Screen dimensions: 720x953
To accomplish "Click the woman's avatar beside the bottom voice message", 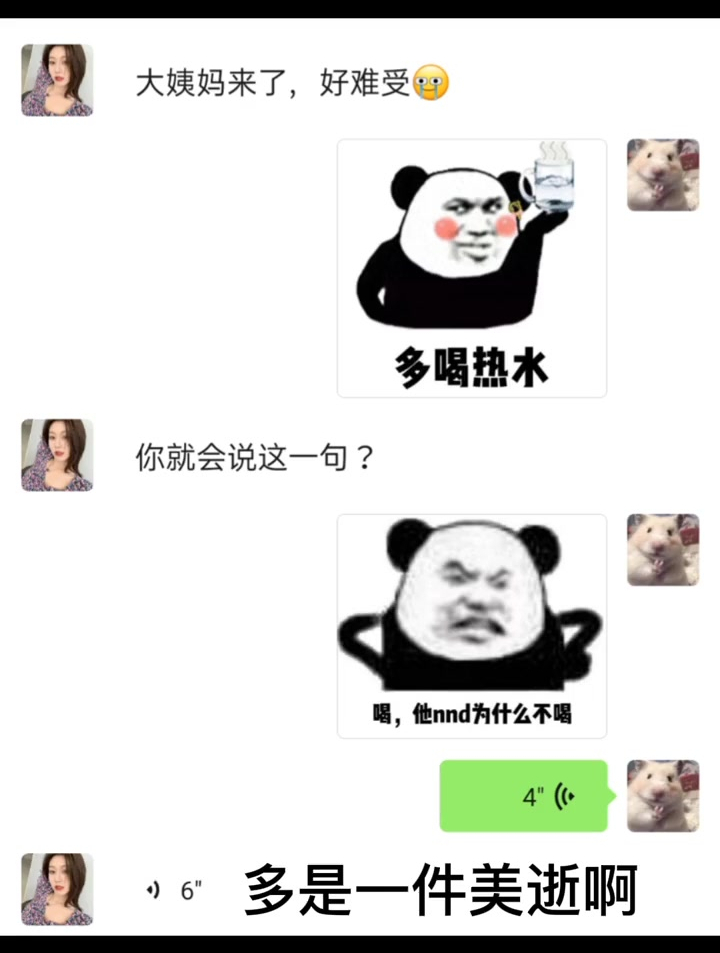I will point(56,890).
